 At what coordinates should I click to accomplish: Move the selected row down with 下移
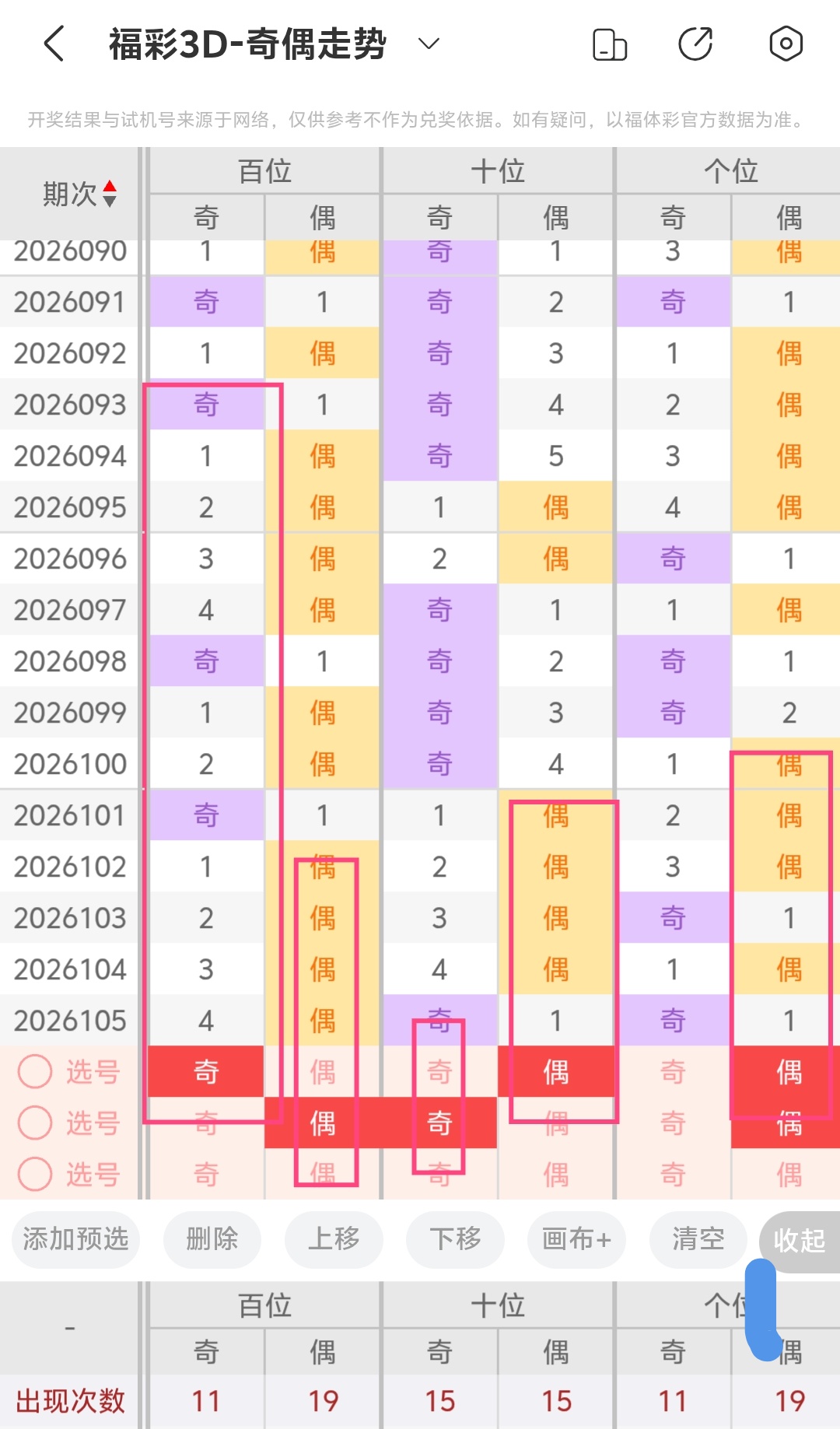[x=455, y=1238]
